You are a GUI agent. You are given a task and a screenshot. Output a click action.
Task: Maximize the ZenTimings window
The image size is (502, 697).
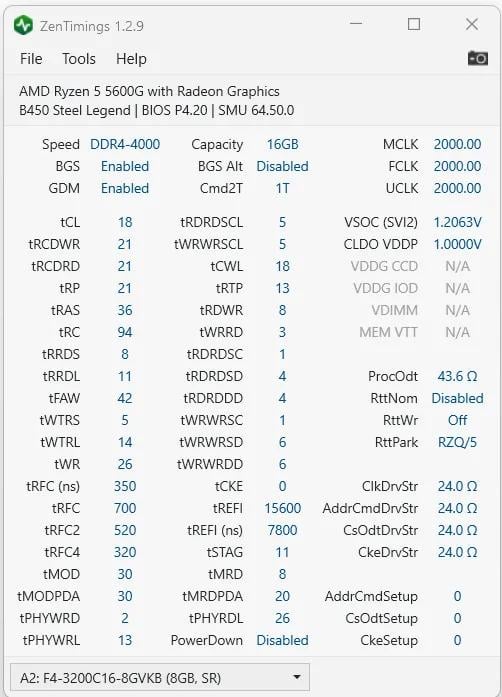414,24
